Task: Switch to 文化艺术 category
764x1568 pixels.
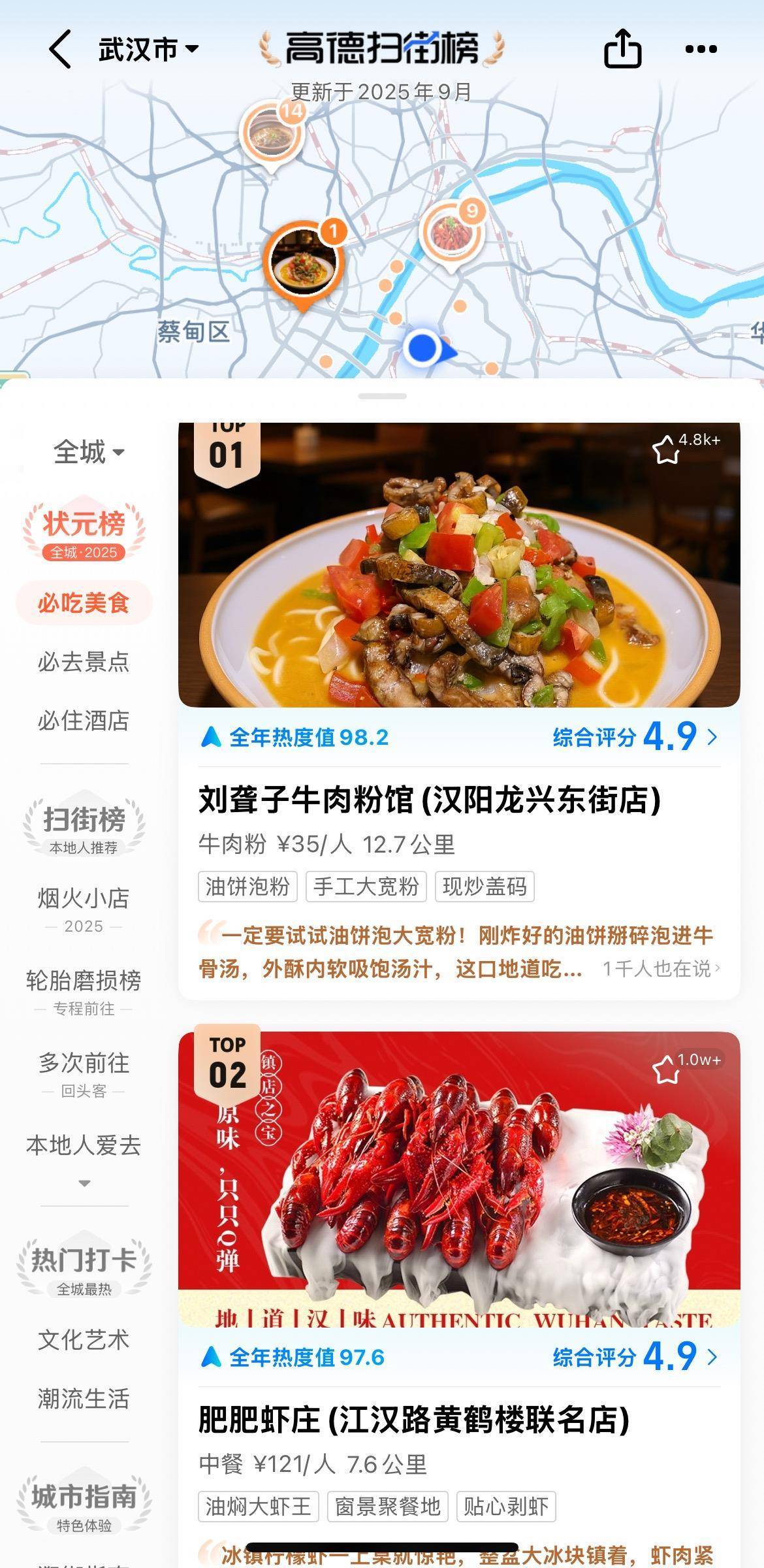Action: pos(84,1340)
